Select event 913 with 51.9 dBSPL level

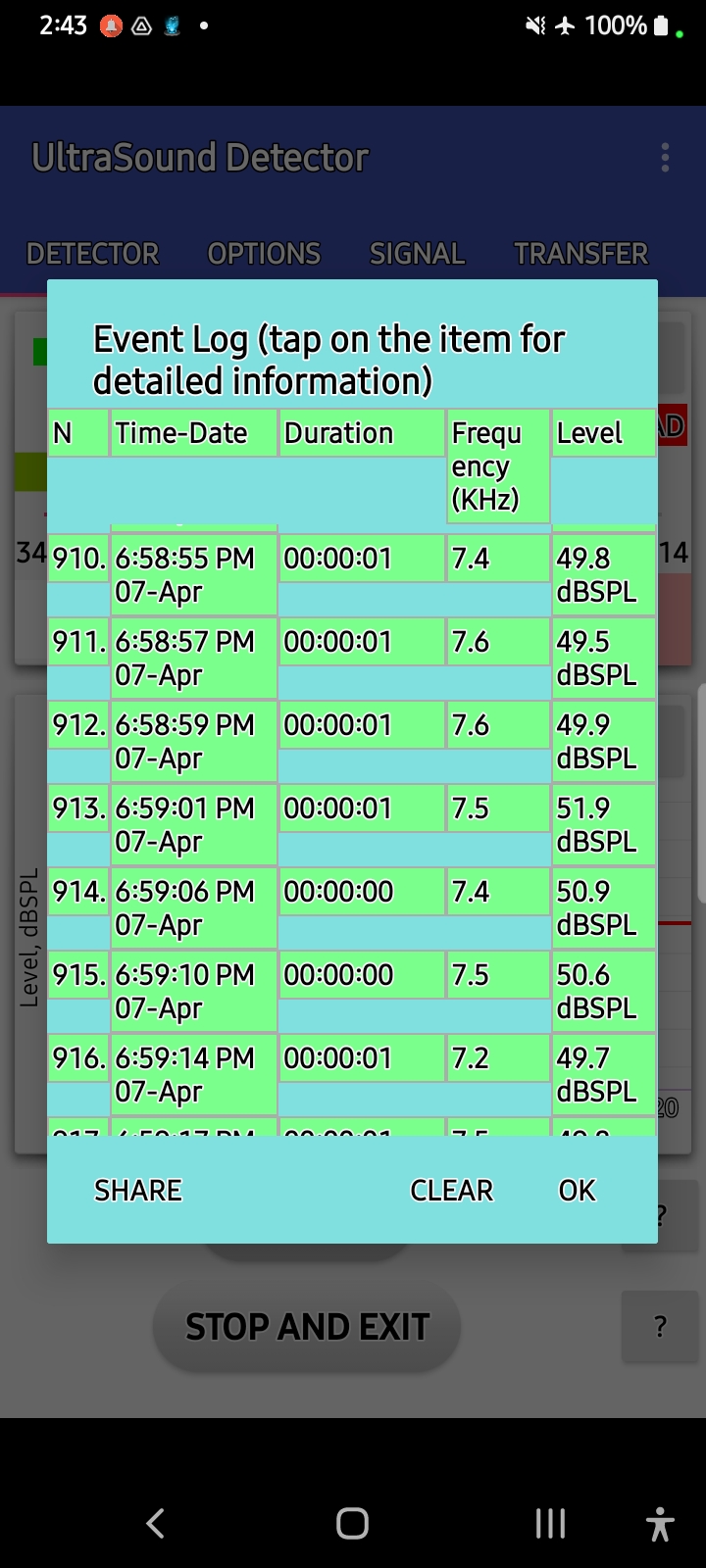pyautogui.click(x=352, y=824)
